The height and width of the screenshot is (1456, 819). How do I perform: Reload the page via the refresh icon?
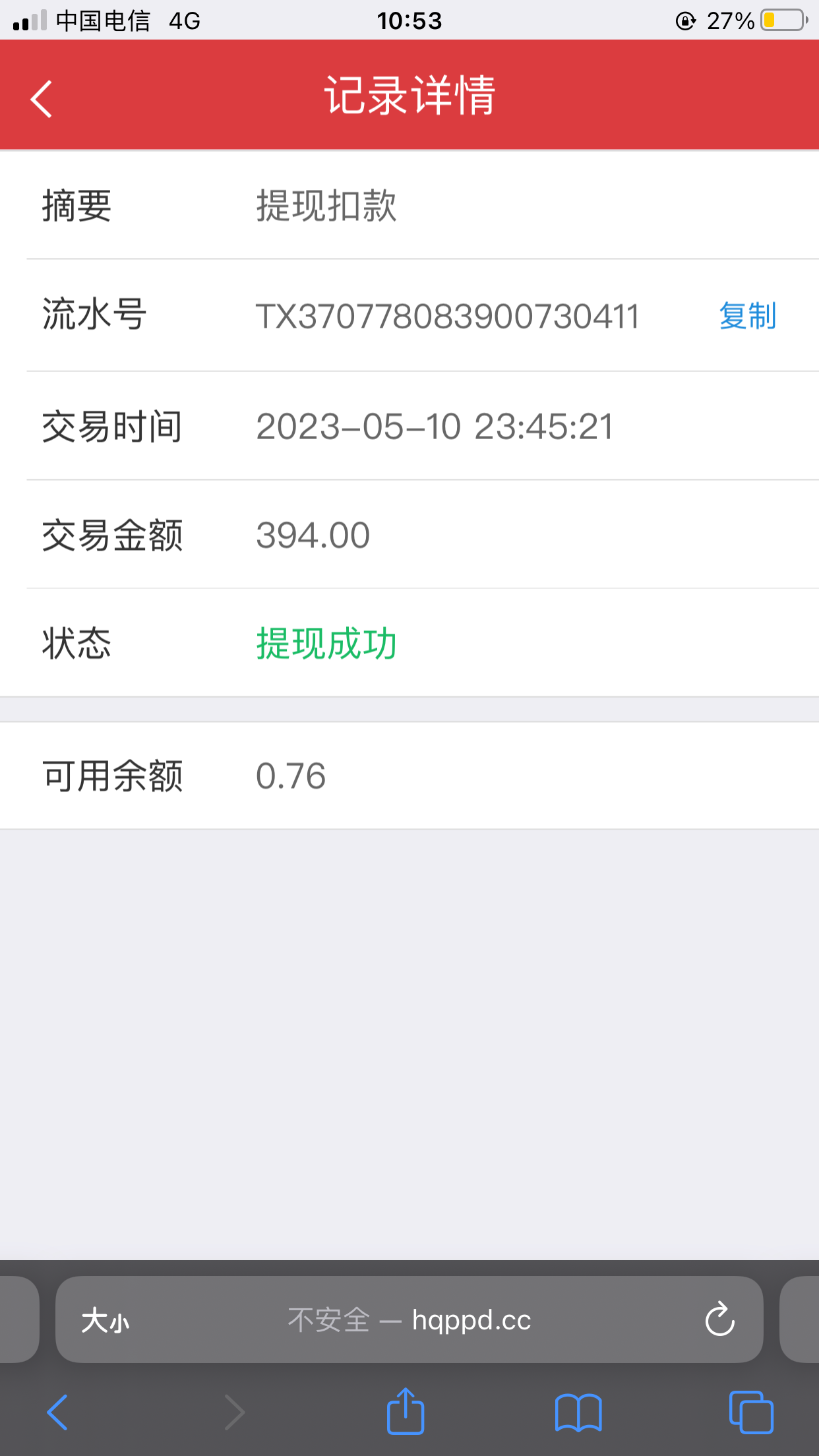[719, 1319]
